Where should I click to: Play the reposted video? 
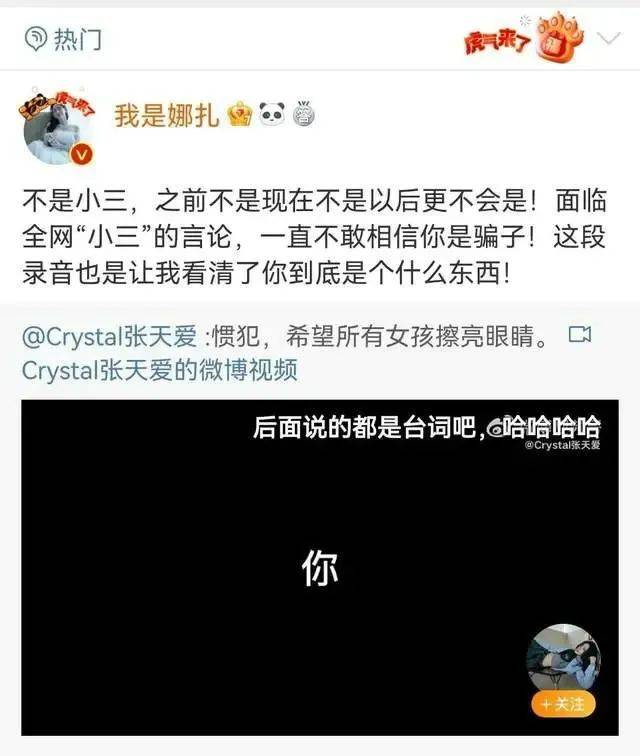[x=320, y=568]
